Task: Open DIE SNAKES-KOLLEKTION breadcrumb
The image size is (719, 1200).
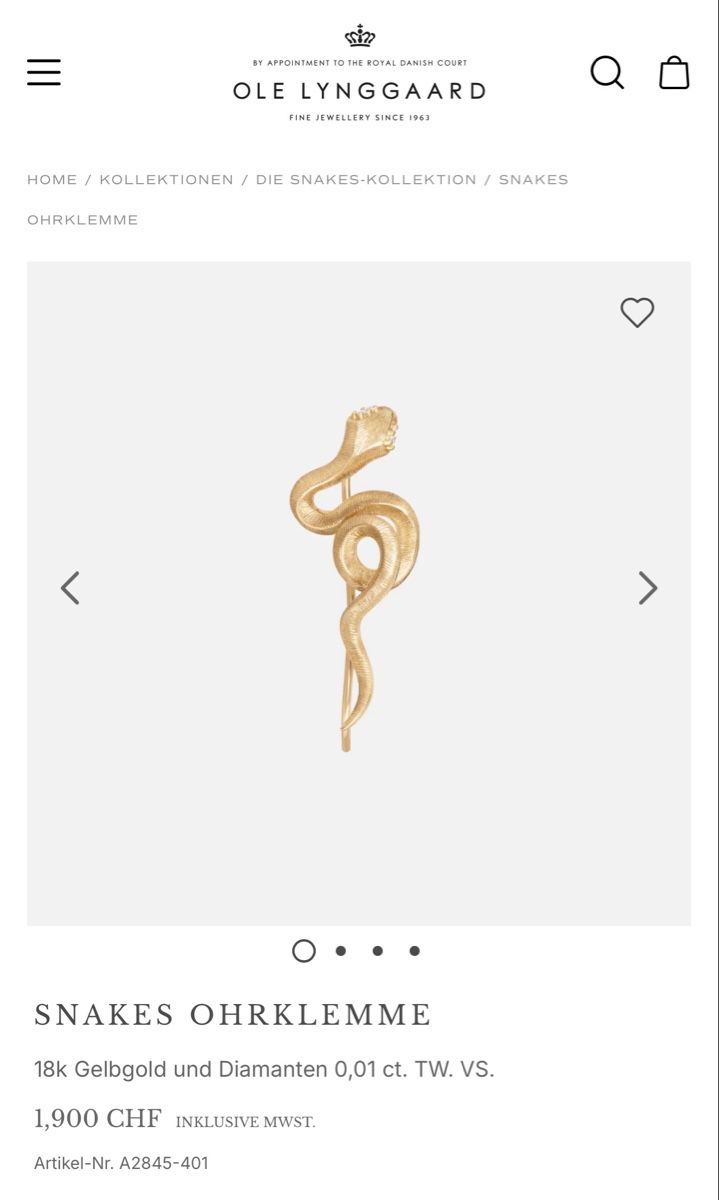Action: [366, 180]
